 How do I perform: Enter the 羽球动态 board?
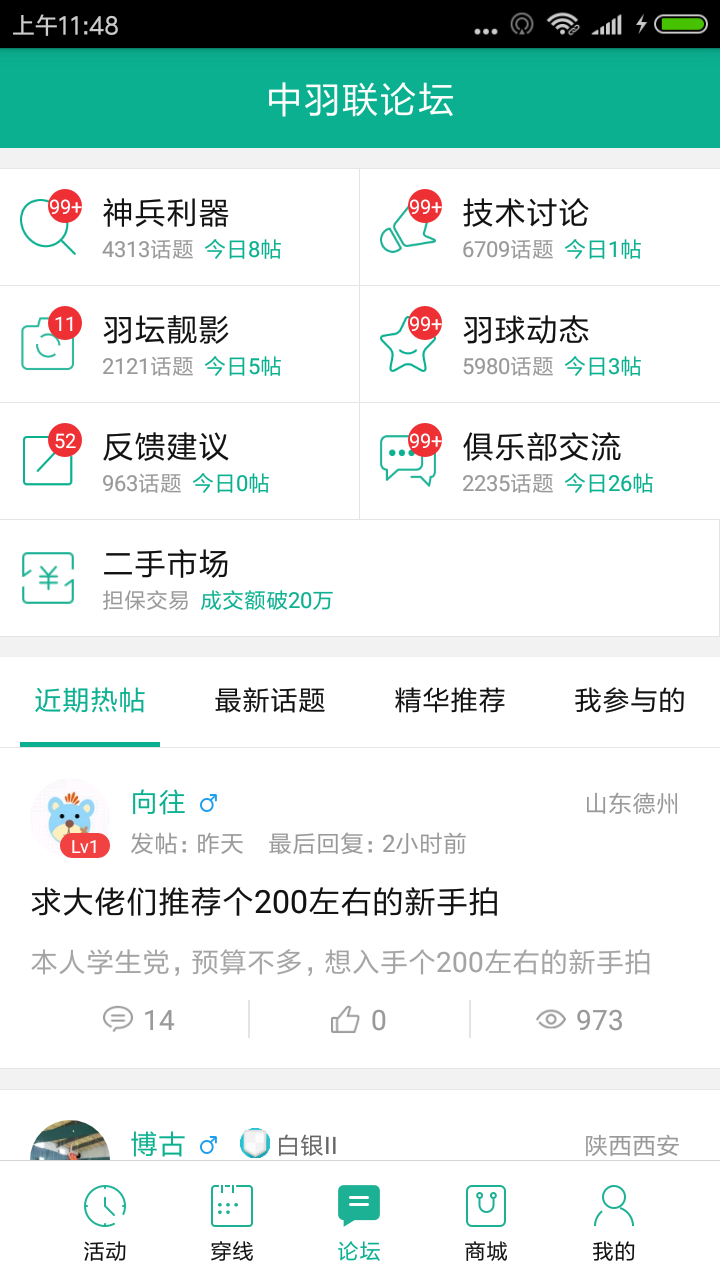pyautogui.click(x=540, y=345)
